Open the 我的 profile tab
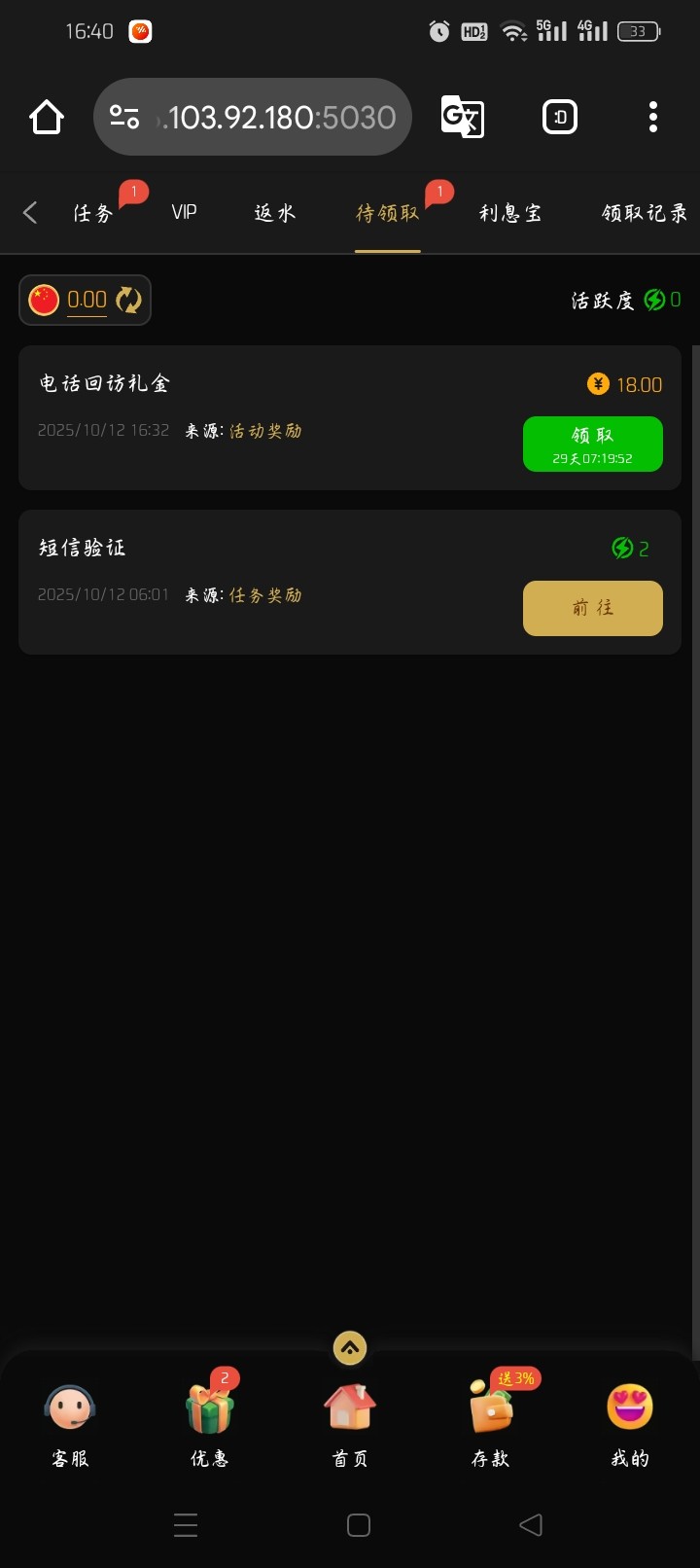 coord(630,1424)
